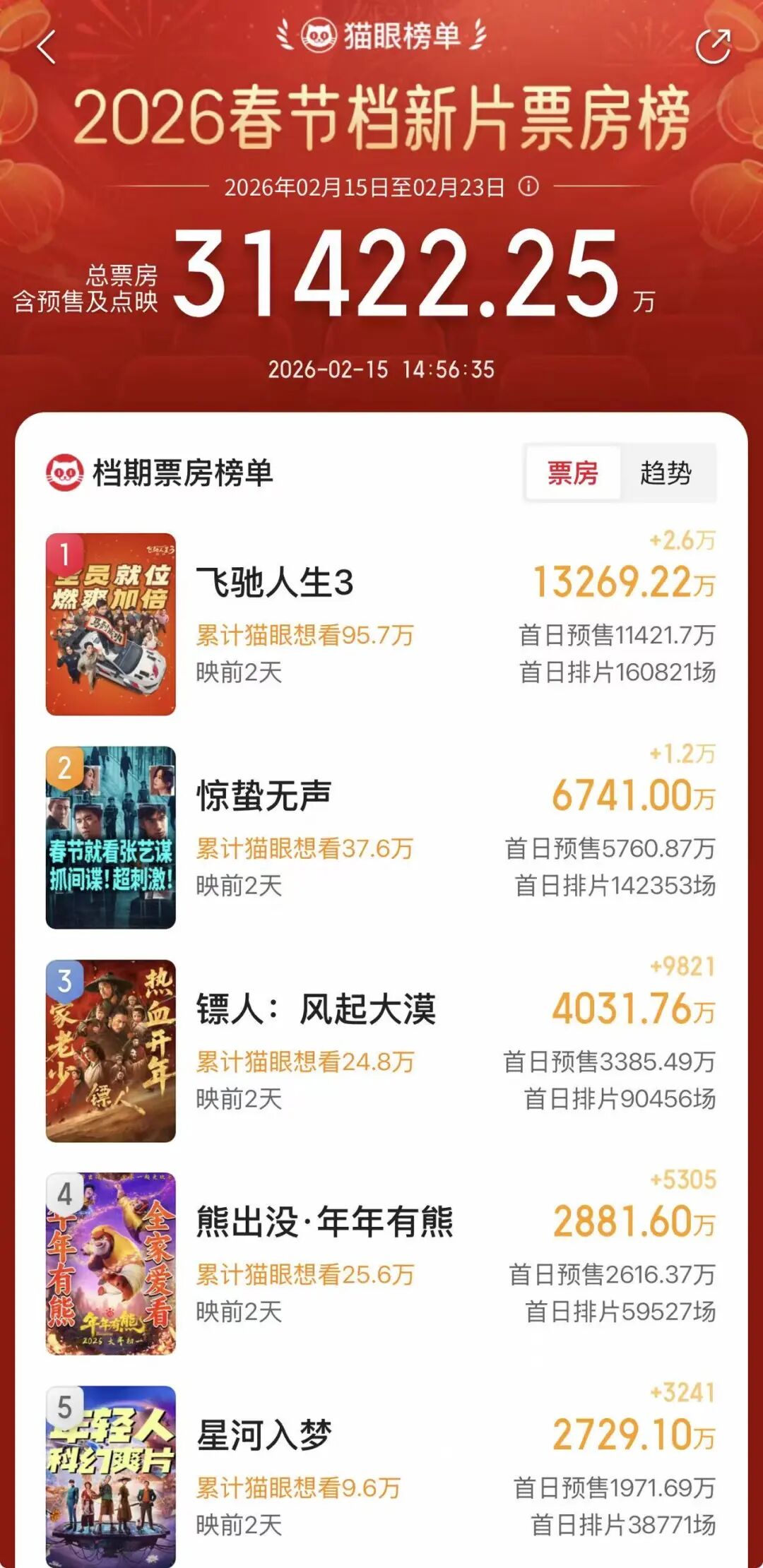Tap the rank 3 badge on 镖人 poster
The image size is (763, 1568).
[x=66, y=978]
